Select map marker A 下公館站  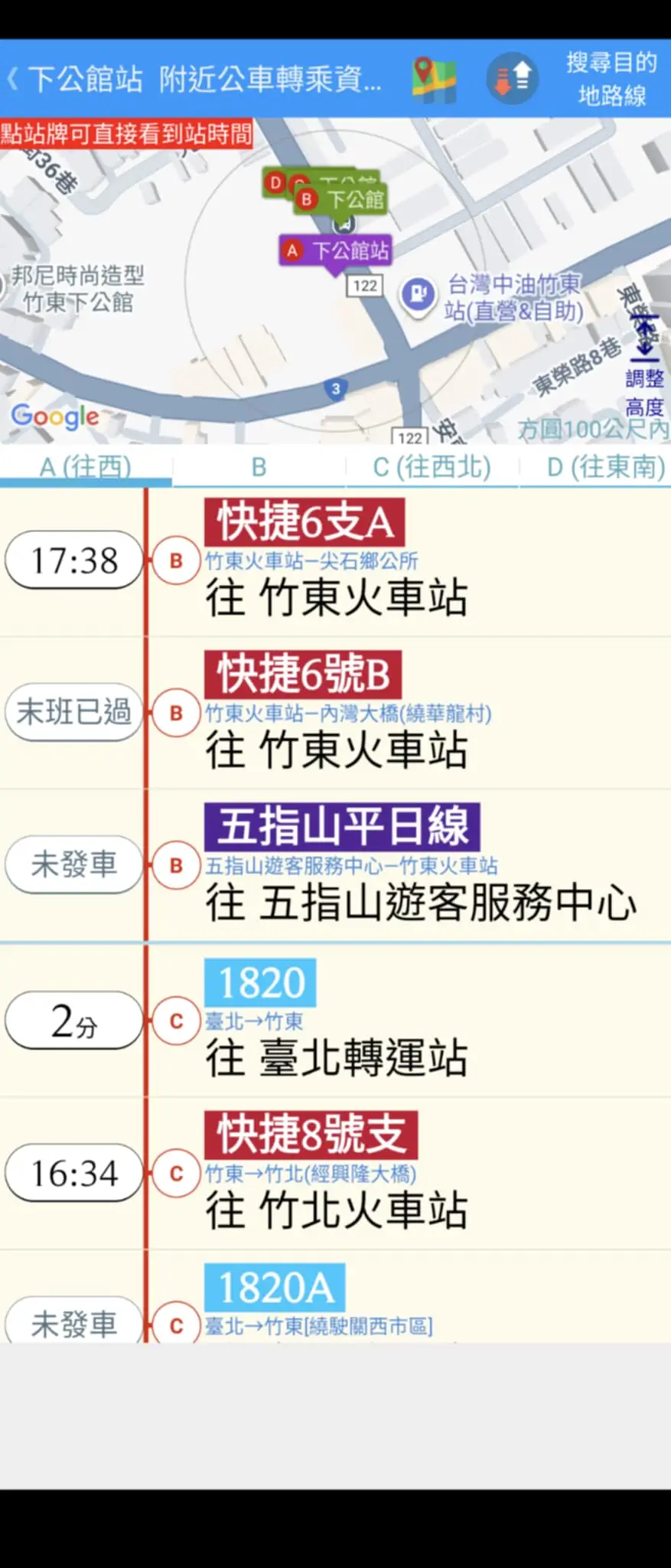click(x=336, y=250)
